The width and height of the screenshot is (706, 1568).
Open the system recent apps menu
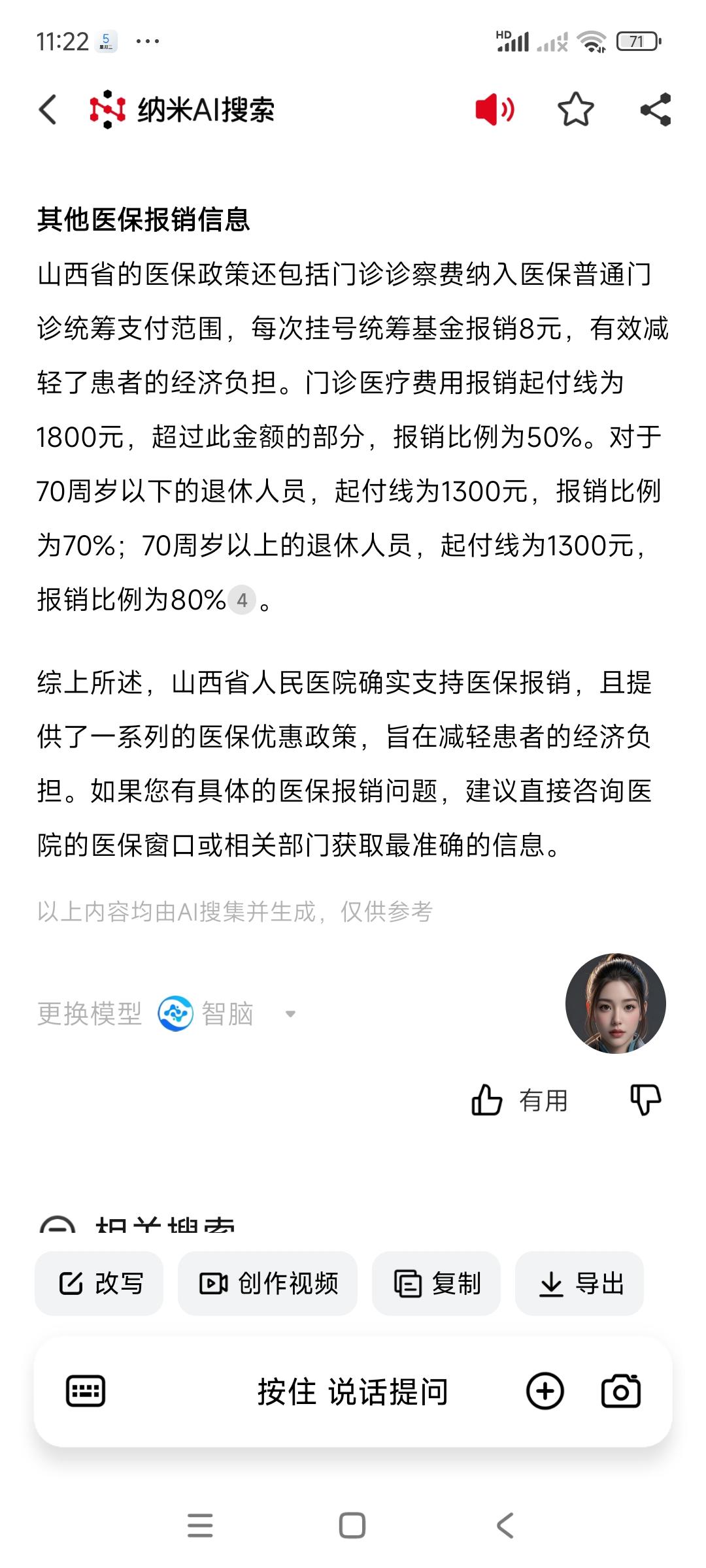[200, 1526]
